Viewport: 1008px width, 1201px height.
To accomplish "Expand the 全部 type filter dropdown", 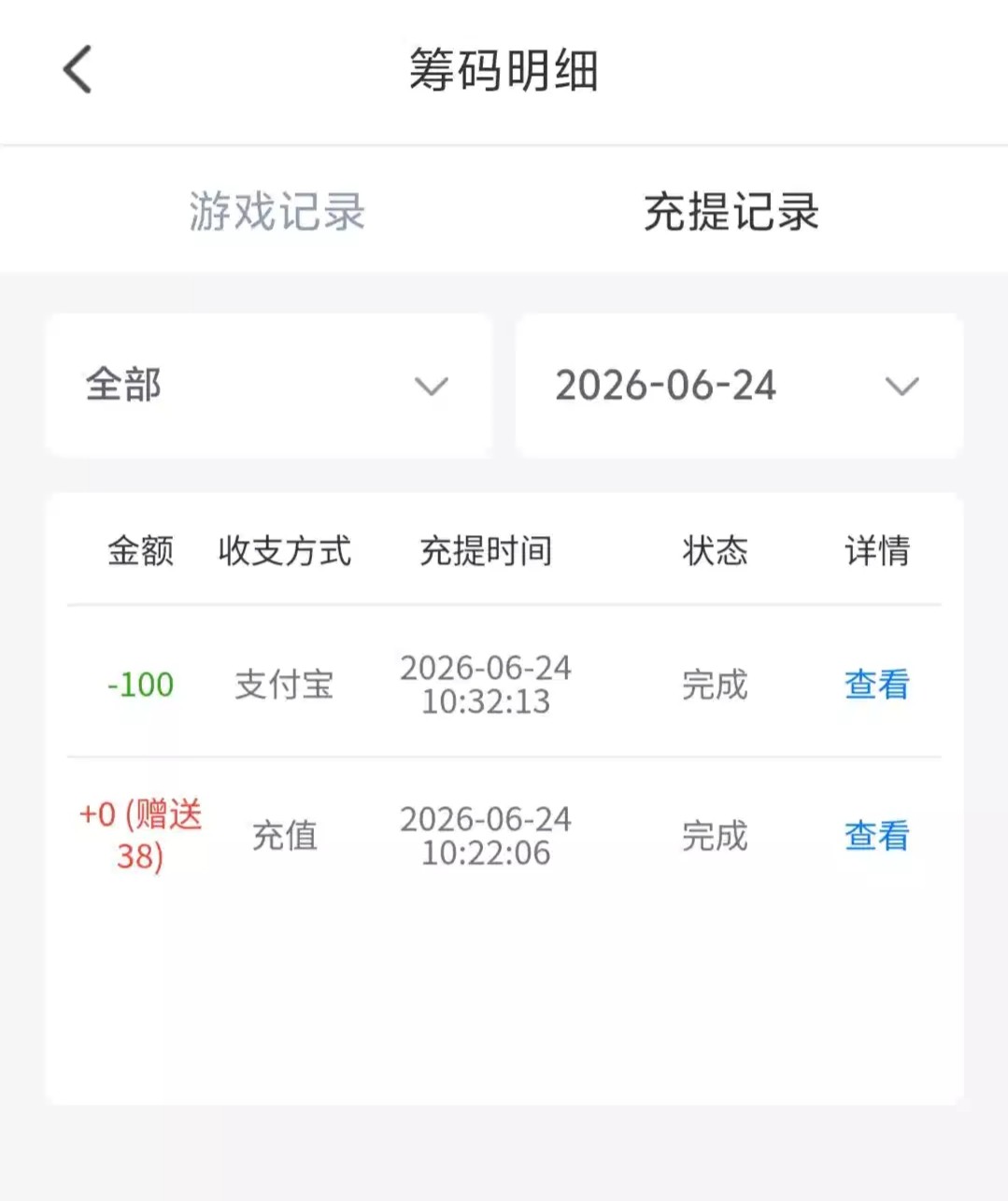I will 269,385.
